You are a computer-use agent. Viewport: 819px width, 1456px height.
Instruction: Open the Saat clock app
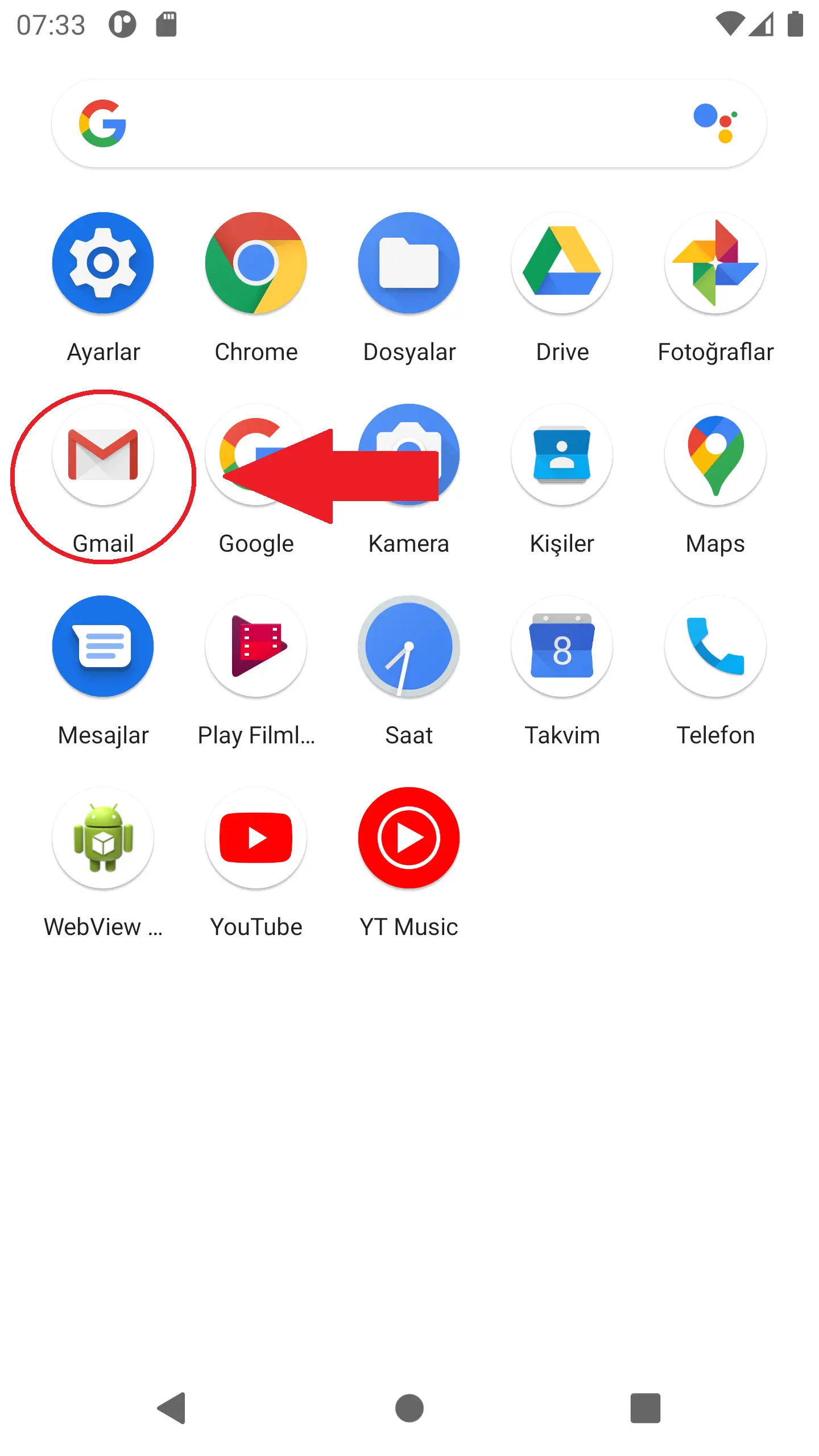(x=409, y=647)
